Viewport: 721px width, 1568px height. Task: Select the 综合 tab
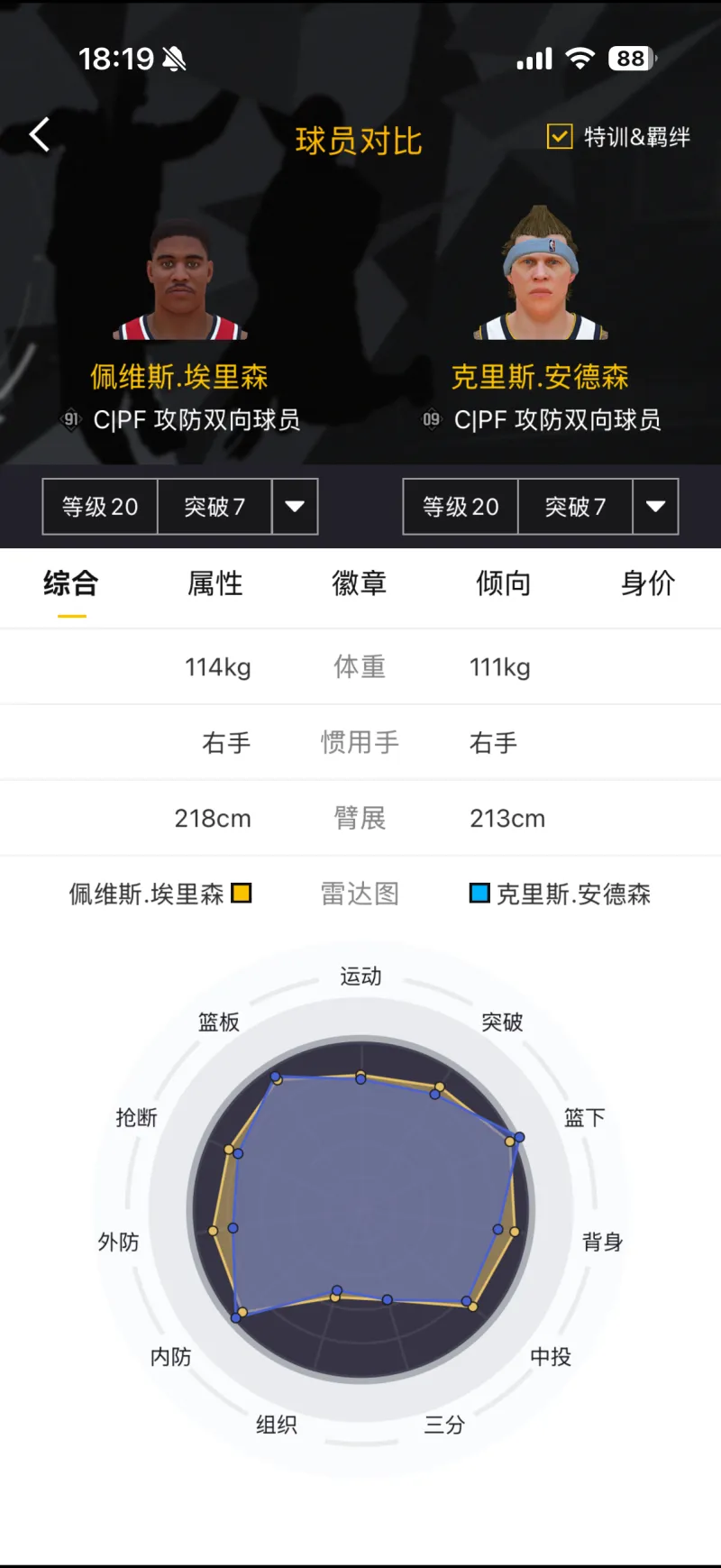(x=71, y=583)
